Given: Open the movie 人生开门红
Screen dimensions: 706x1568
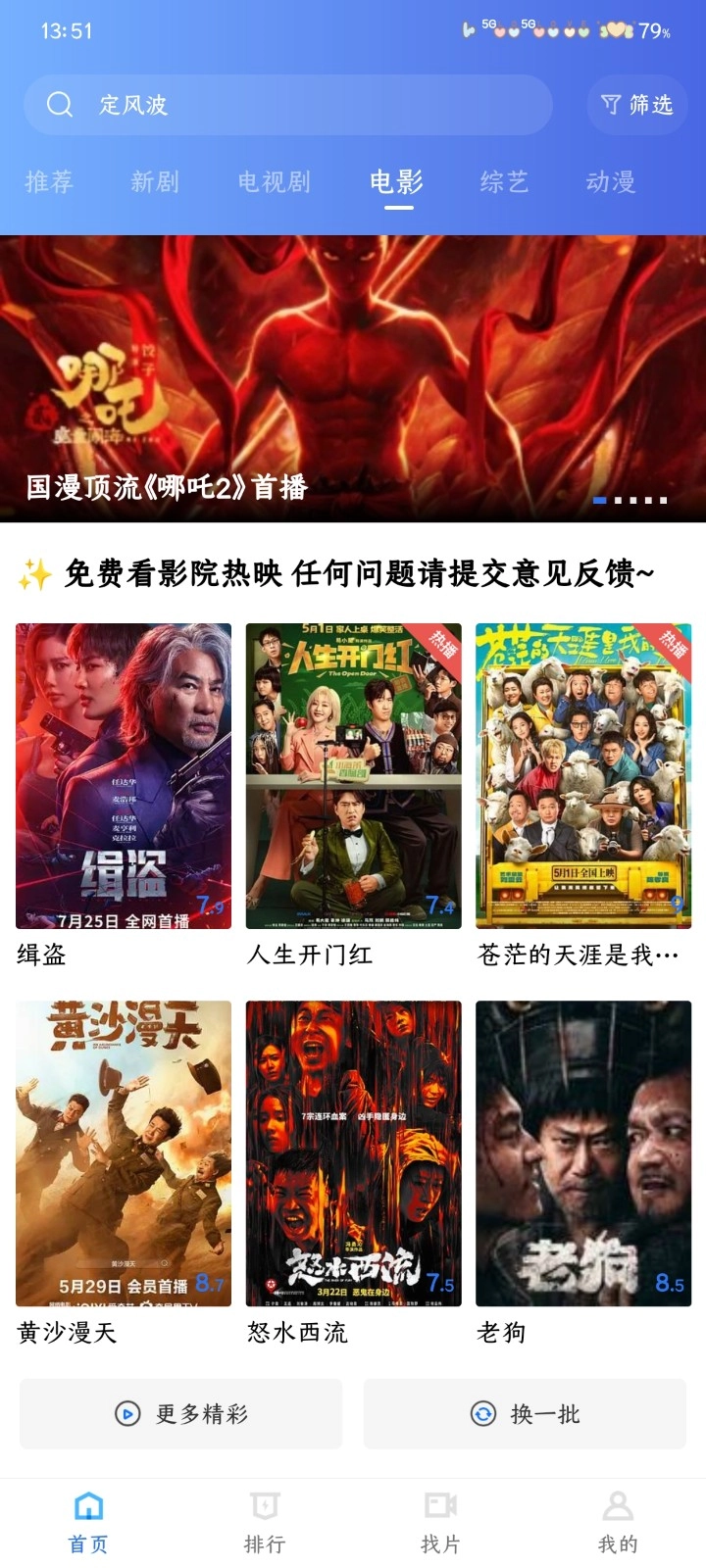Looking at the screenshot, I should pyautogui.click(x=353, y=776).
